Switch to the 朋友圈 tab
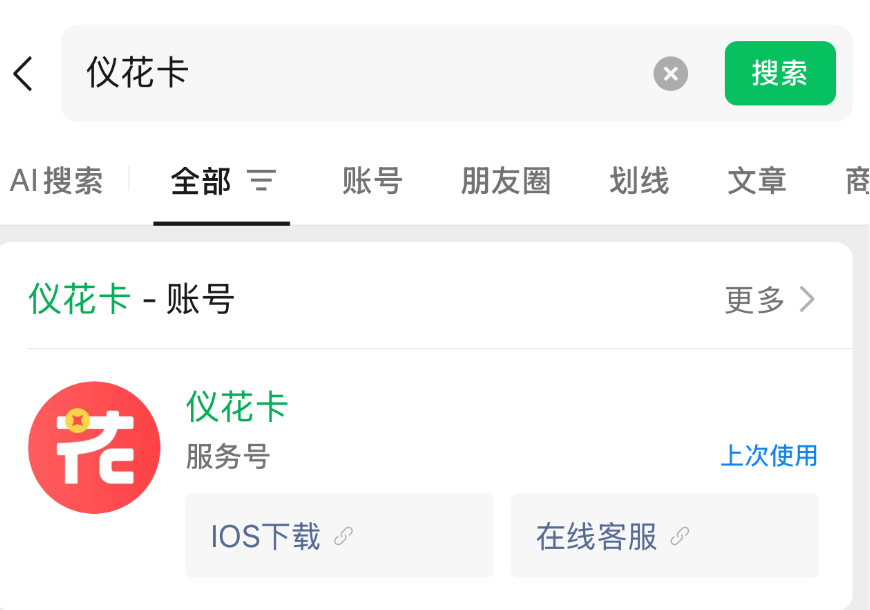870x610 pixels. [x=505, y=181]
